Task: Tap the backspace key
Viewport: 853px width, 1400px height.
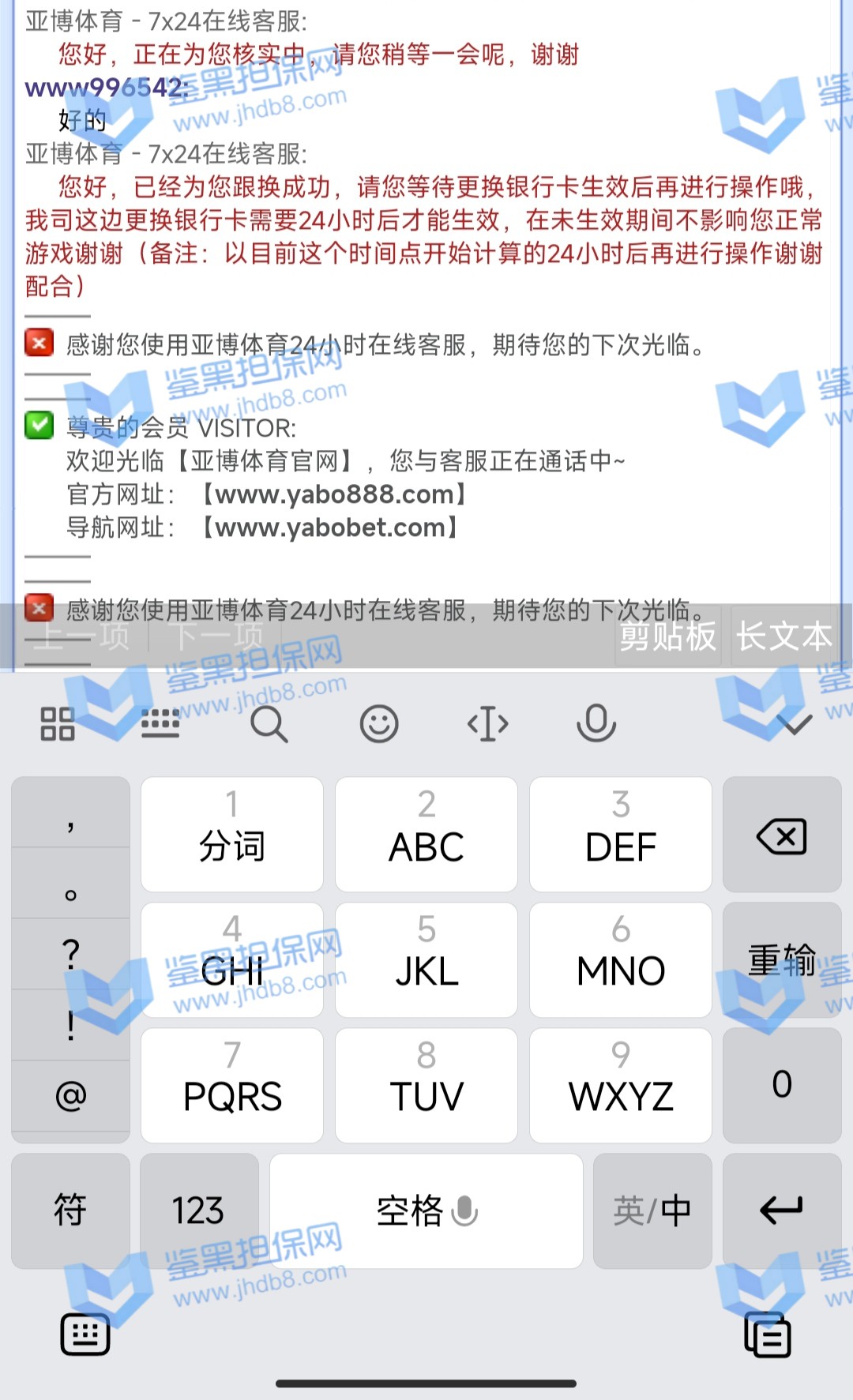Action: [782, 835]
